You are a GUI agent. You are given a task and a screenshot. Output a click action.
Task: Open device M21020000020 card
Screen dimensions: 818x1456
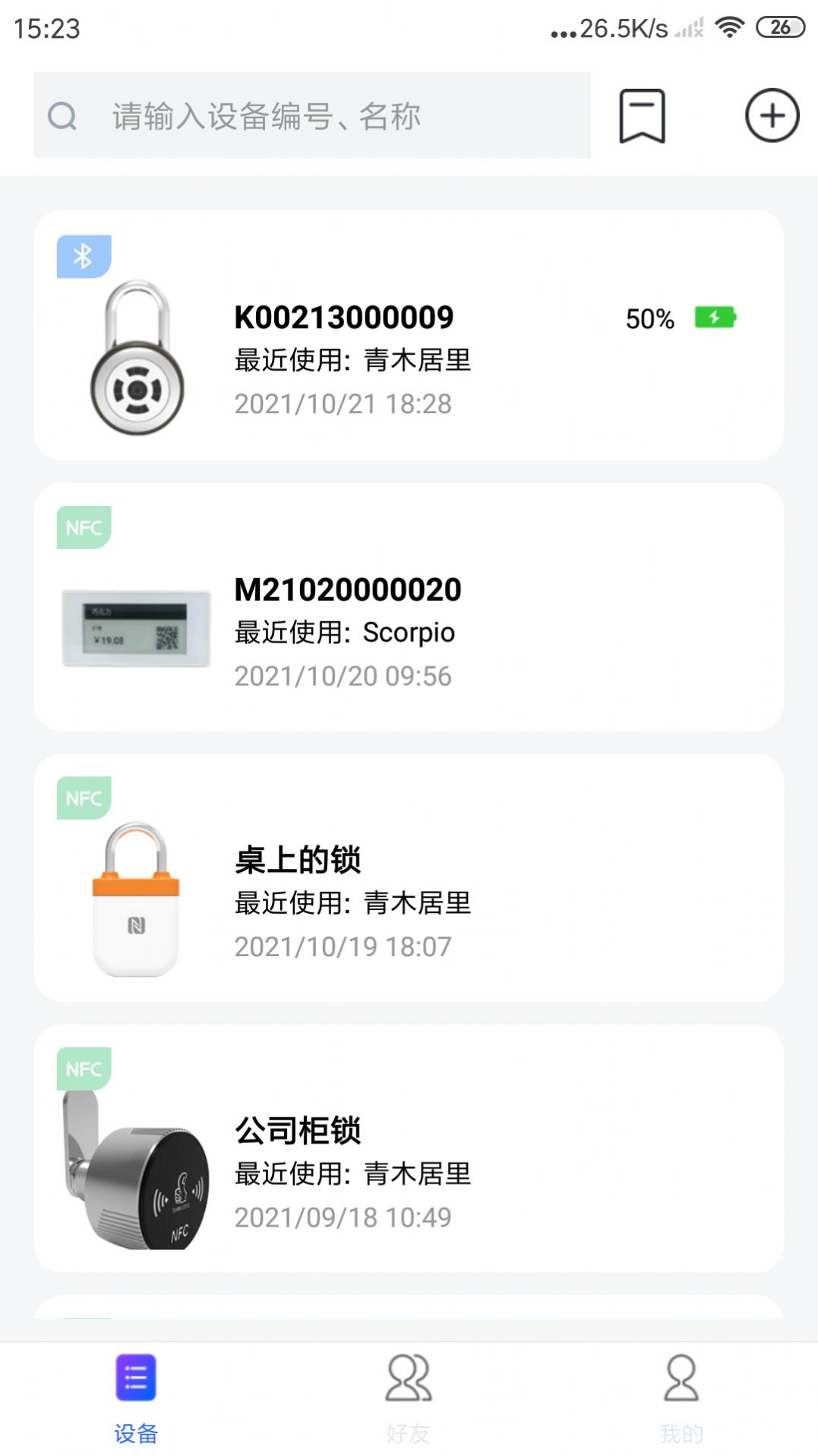[x=409, y=607]
